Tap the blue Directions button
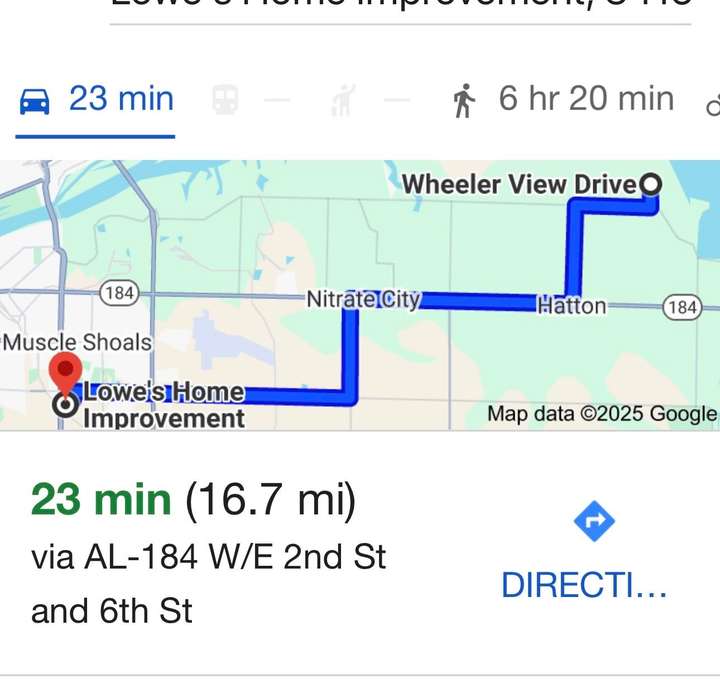The height and width of the screenshot is (680, 720). [x=584, y=552]
